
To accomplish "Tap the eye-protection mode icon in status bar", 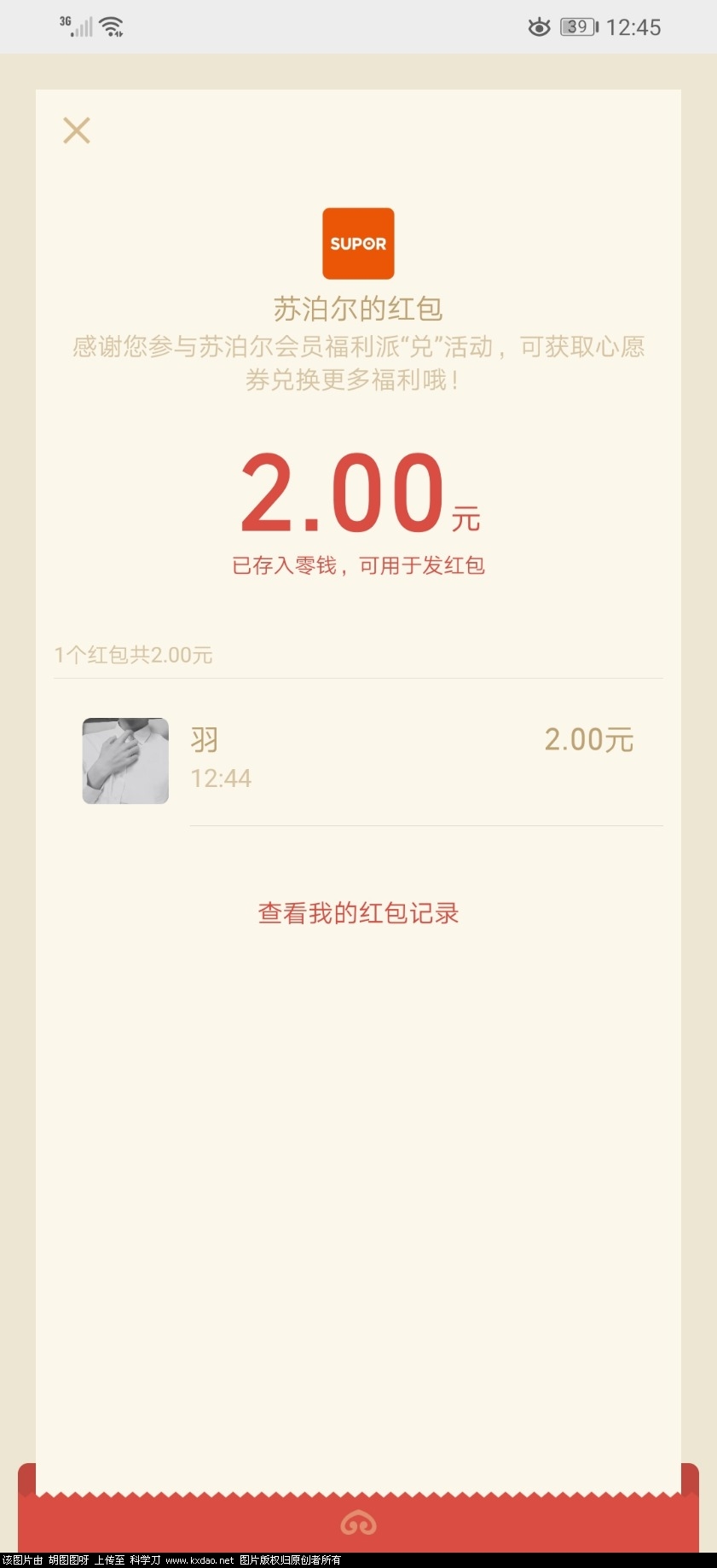I will click(539, 26).
